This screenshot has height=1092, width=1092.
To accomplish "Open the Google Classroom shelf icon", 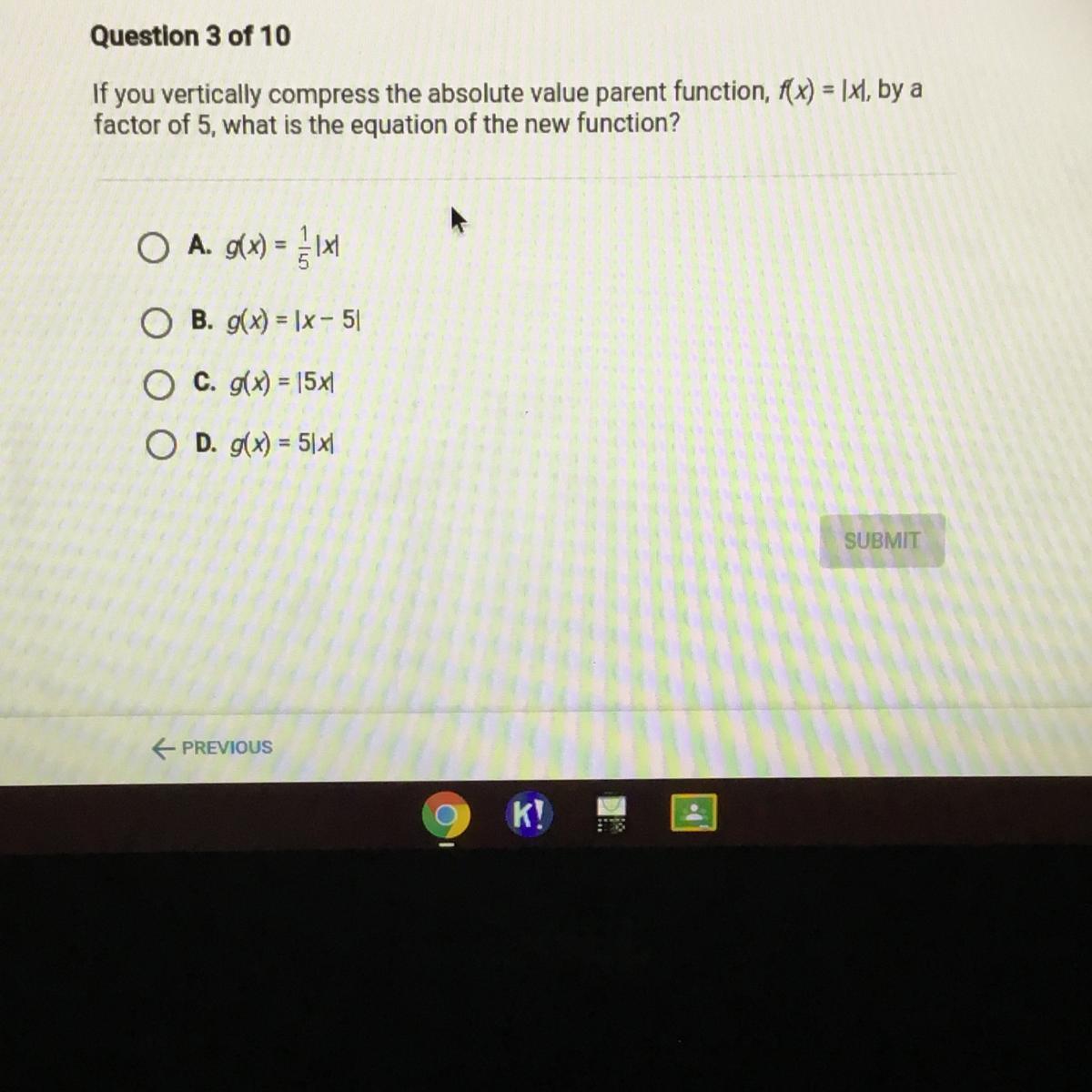I will [693, 813].
